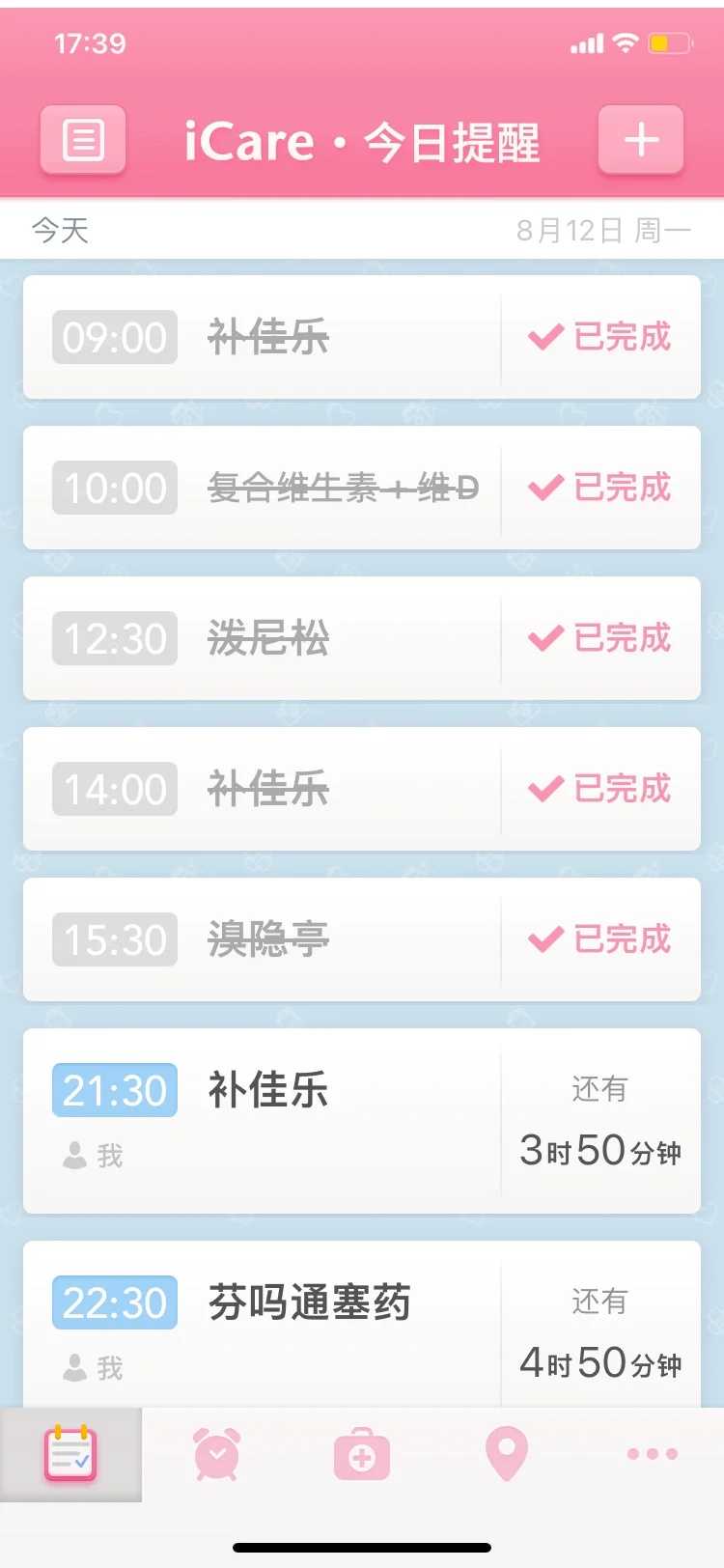This screenshot has width=724, height=1568.
Task: Select the reminders calendar tab at bottom left
Action: point(71,1453)
